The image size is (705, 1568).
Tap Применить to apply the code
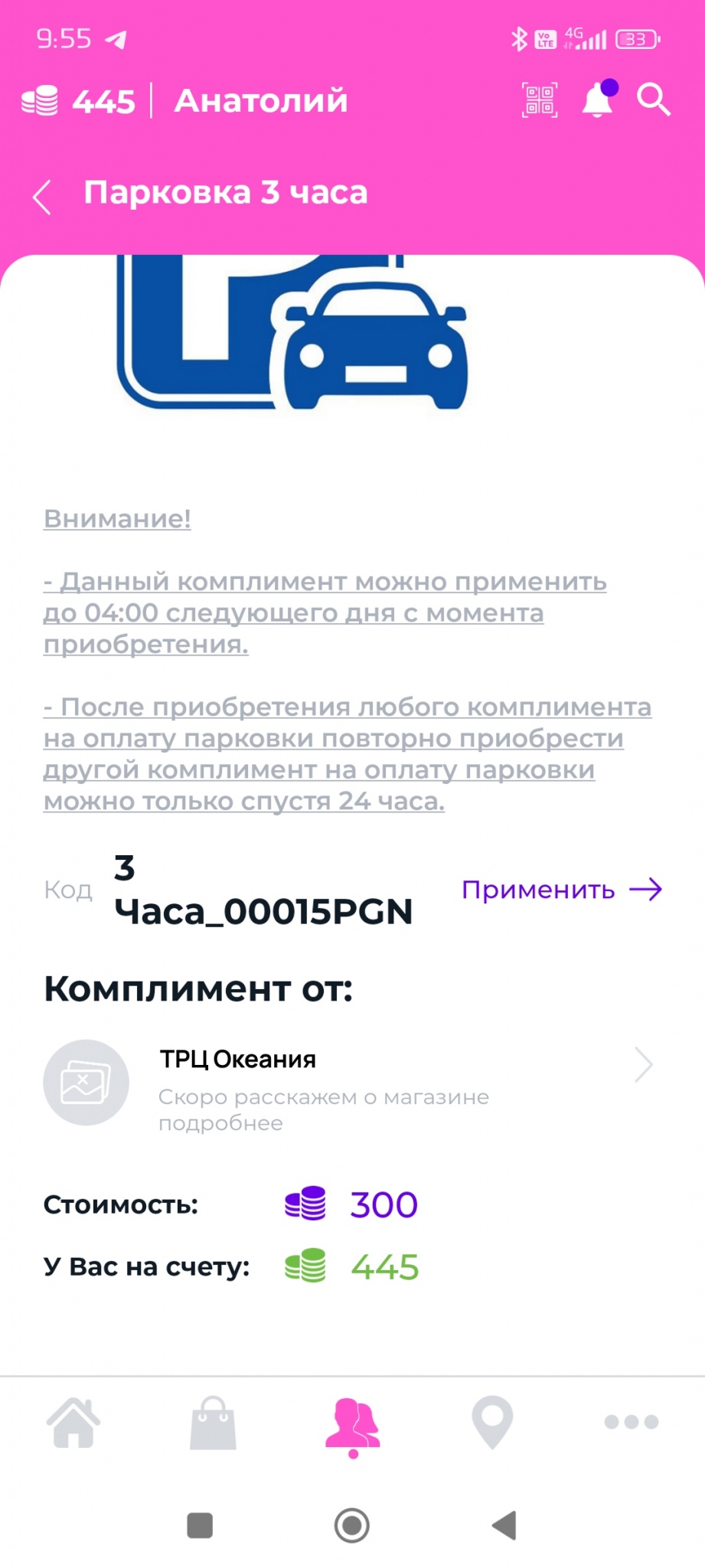click(561, 890)
